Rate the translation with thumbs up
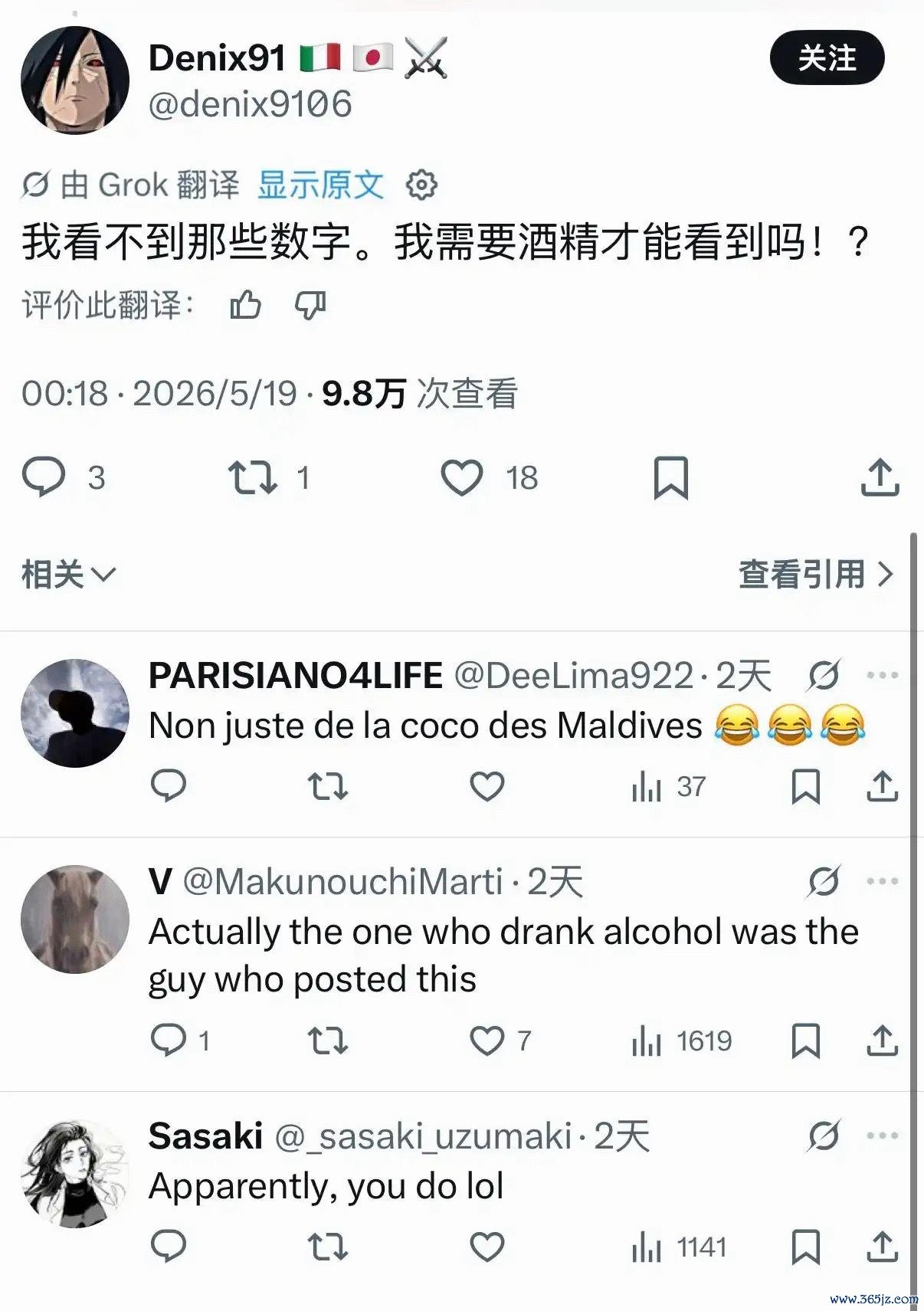 point(246,305)
